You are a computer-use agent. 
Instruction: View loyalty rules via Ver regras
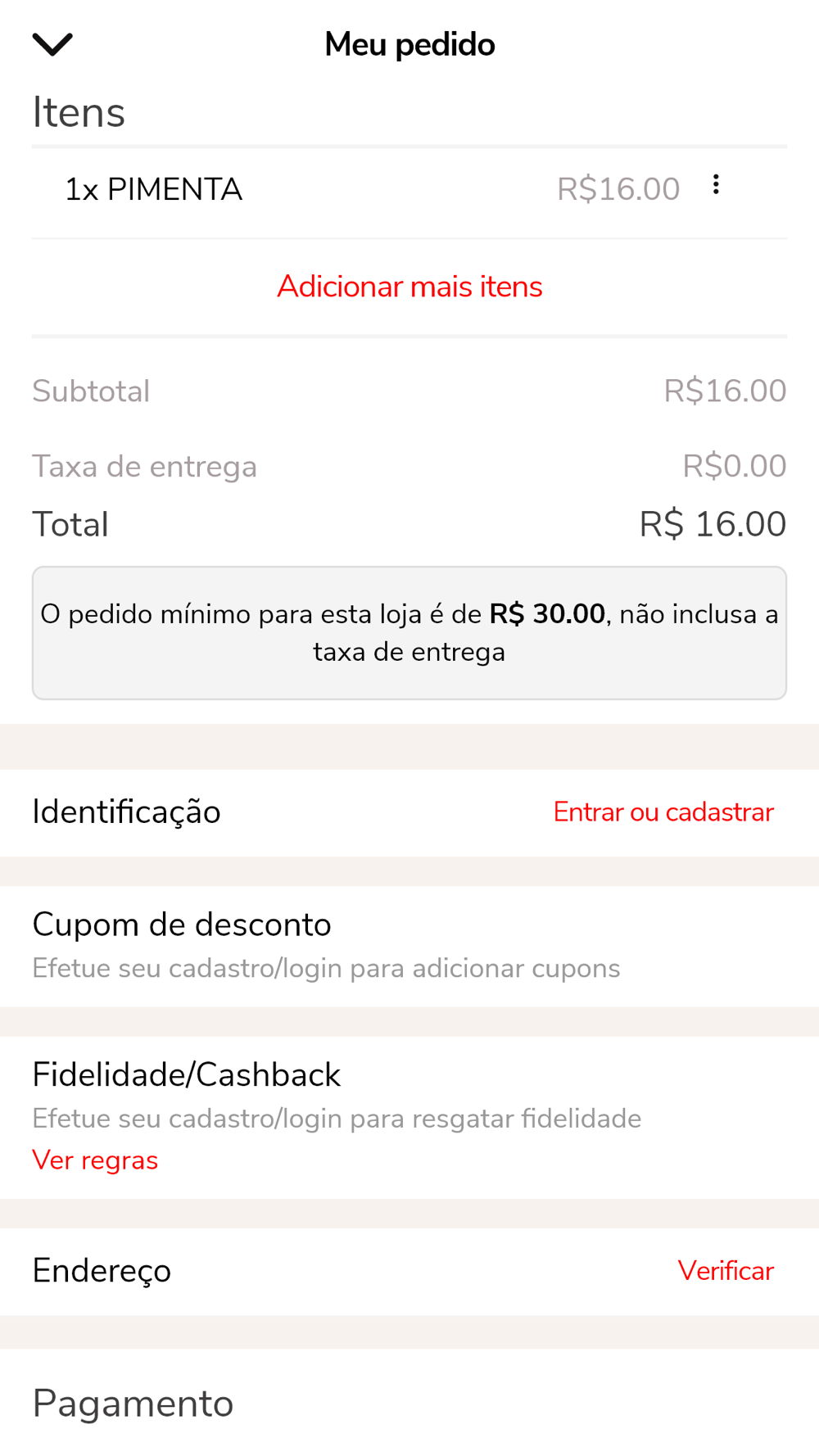tap(95, 1160)
